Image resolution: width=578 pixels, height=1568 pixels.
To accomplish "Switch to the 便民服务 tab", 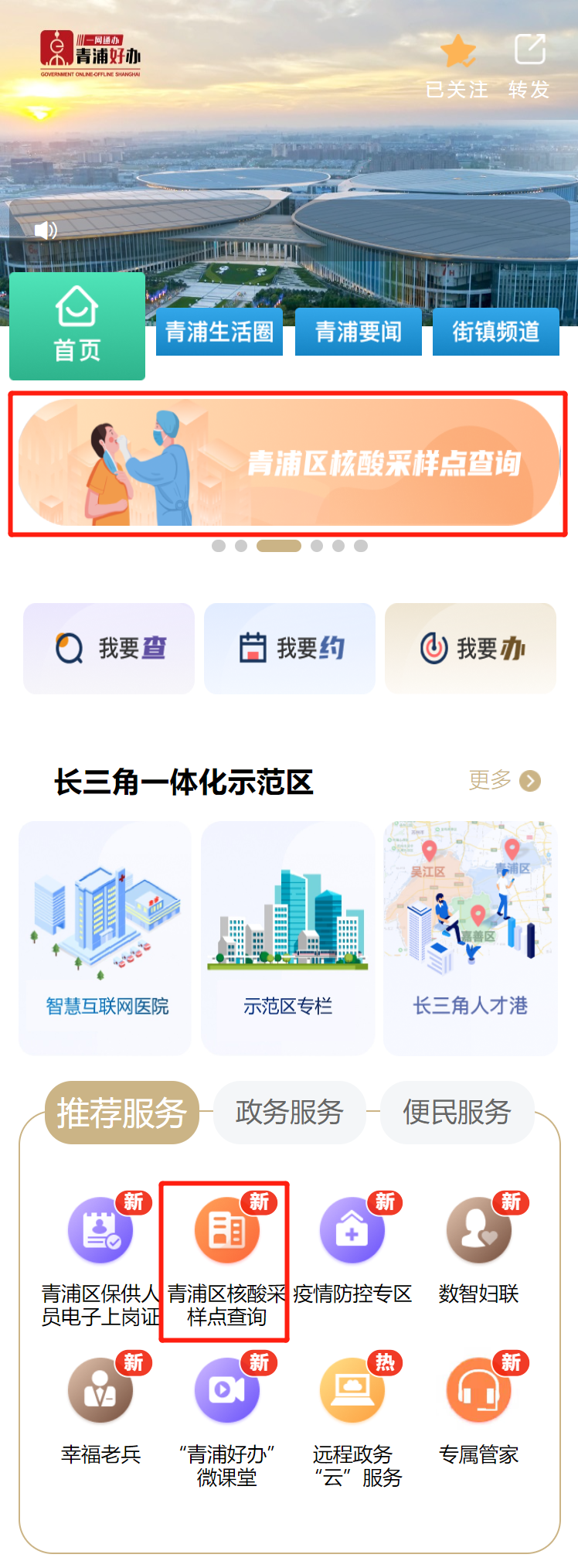I will [x=457, y=1112].
